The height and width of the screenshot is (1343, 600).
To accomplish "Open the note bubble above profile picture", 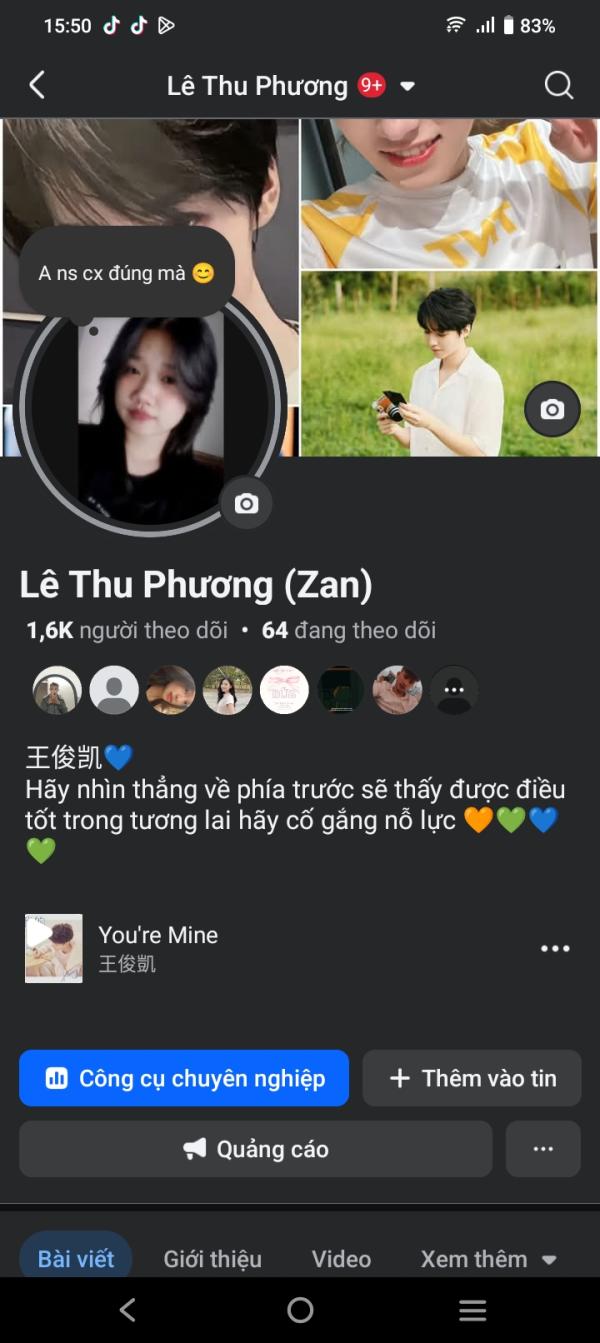I will point(127,273).
